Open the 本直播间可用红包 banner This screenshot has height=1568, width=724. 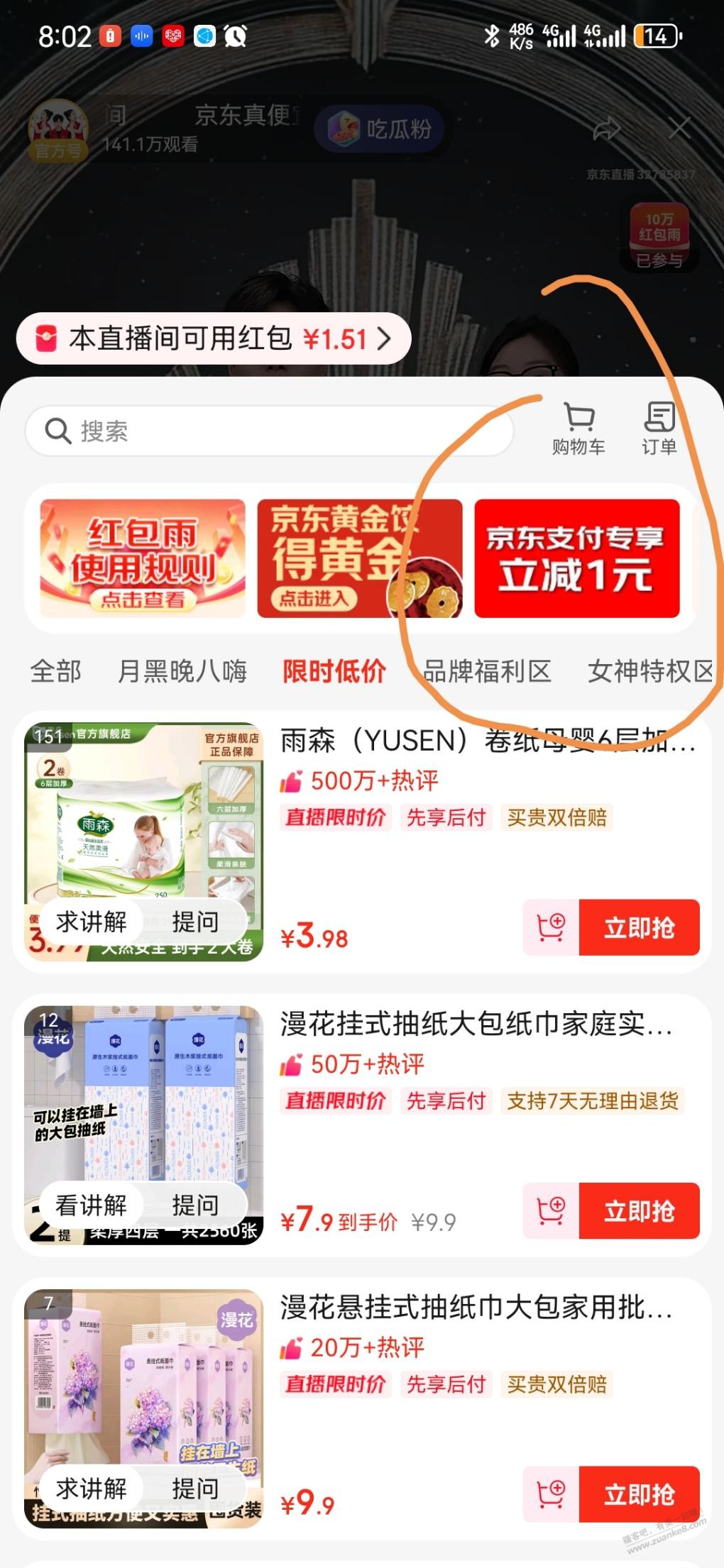(214, 339)
